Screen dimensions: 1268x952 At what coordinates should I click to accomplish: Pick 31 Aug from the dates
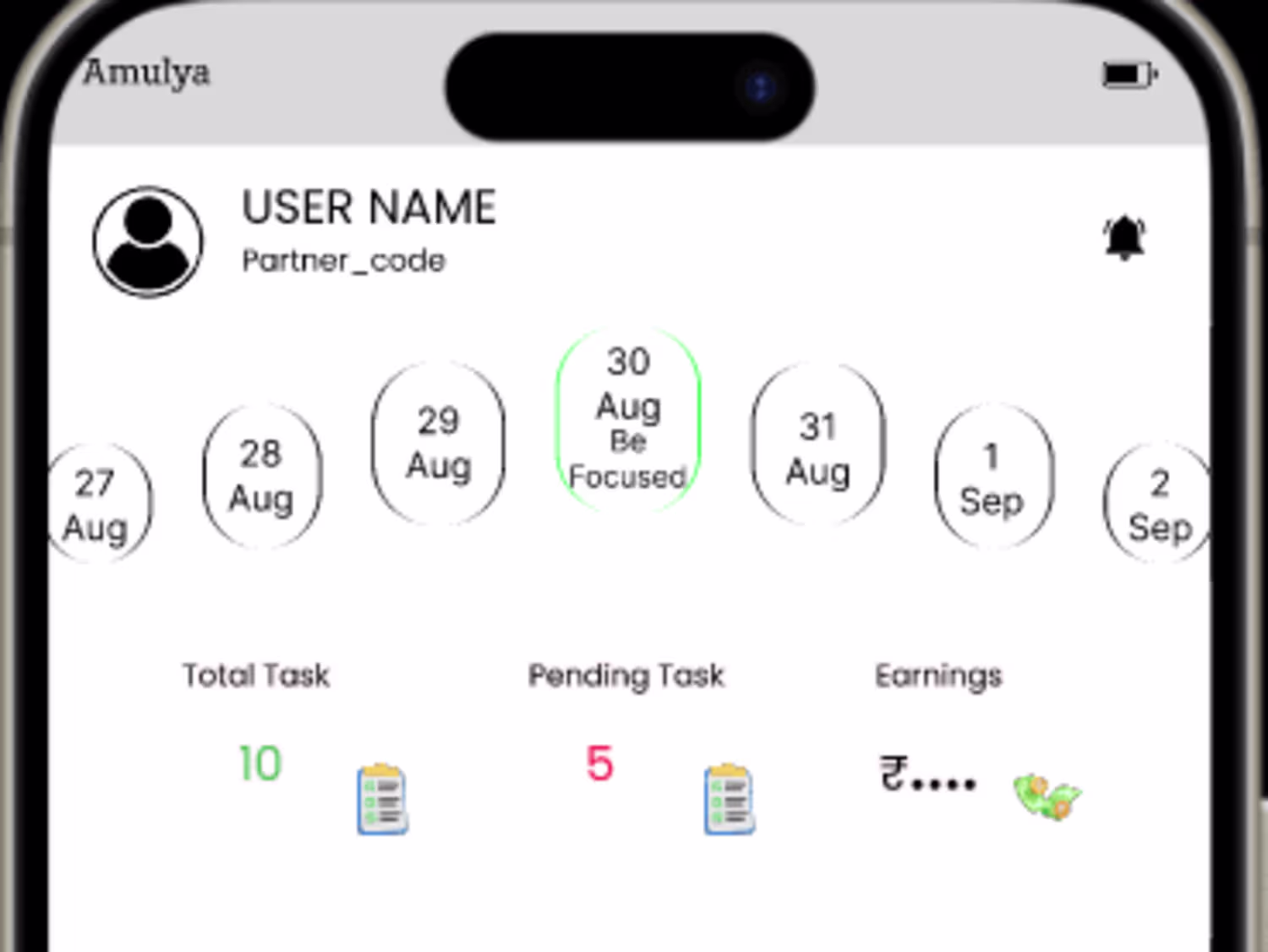[x=817, y=448]
